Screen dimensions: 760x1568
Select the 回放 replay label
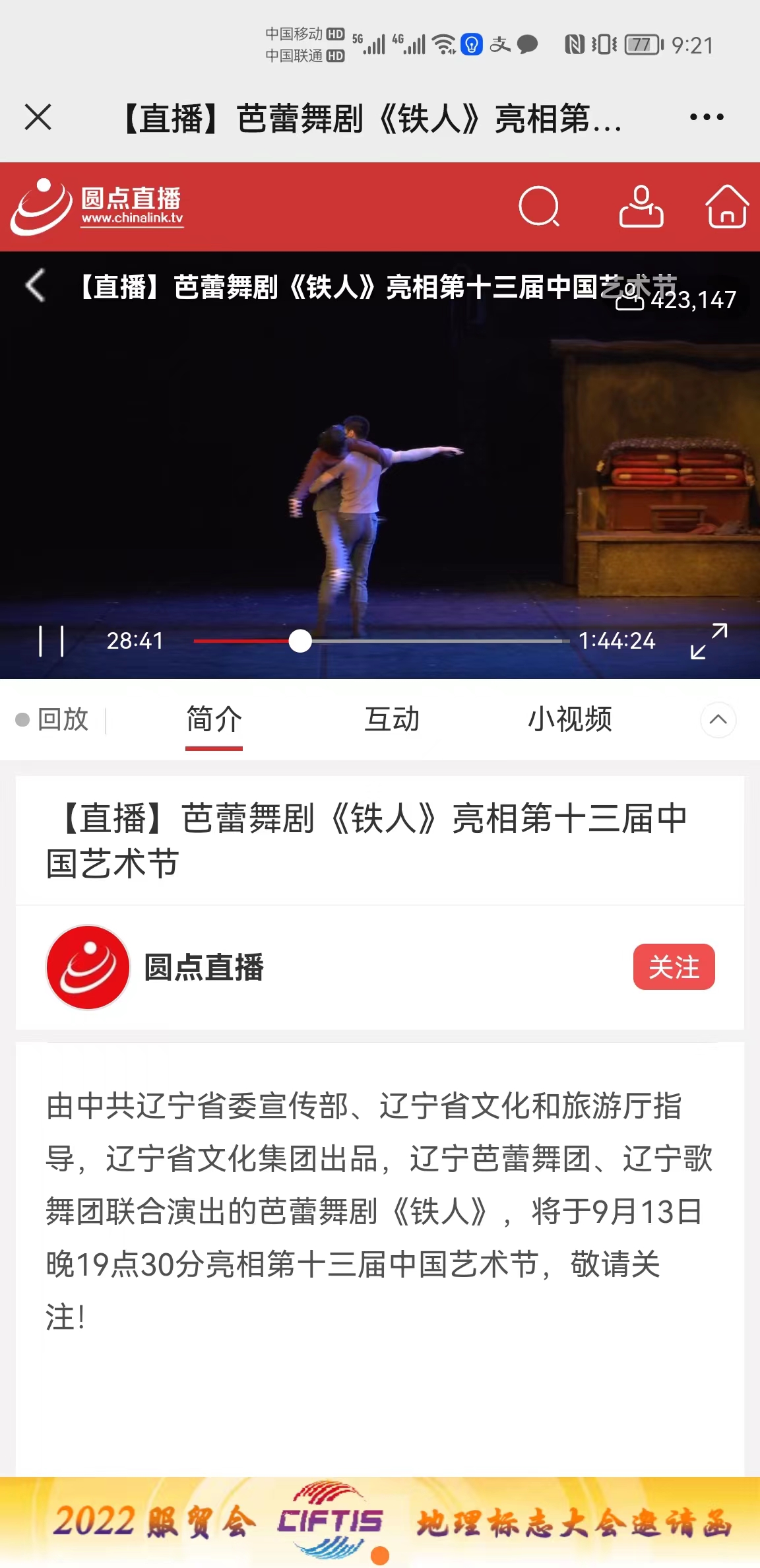tap(63, 719)
